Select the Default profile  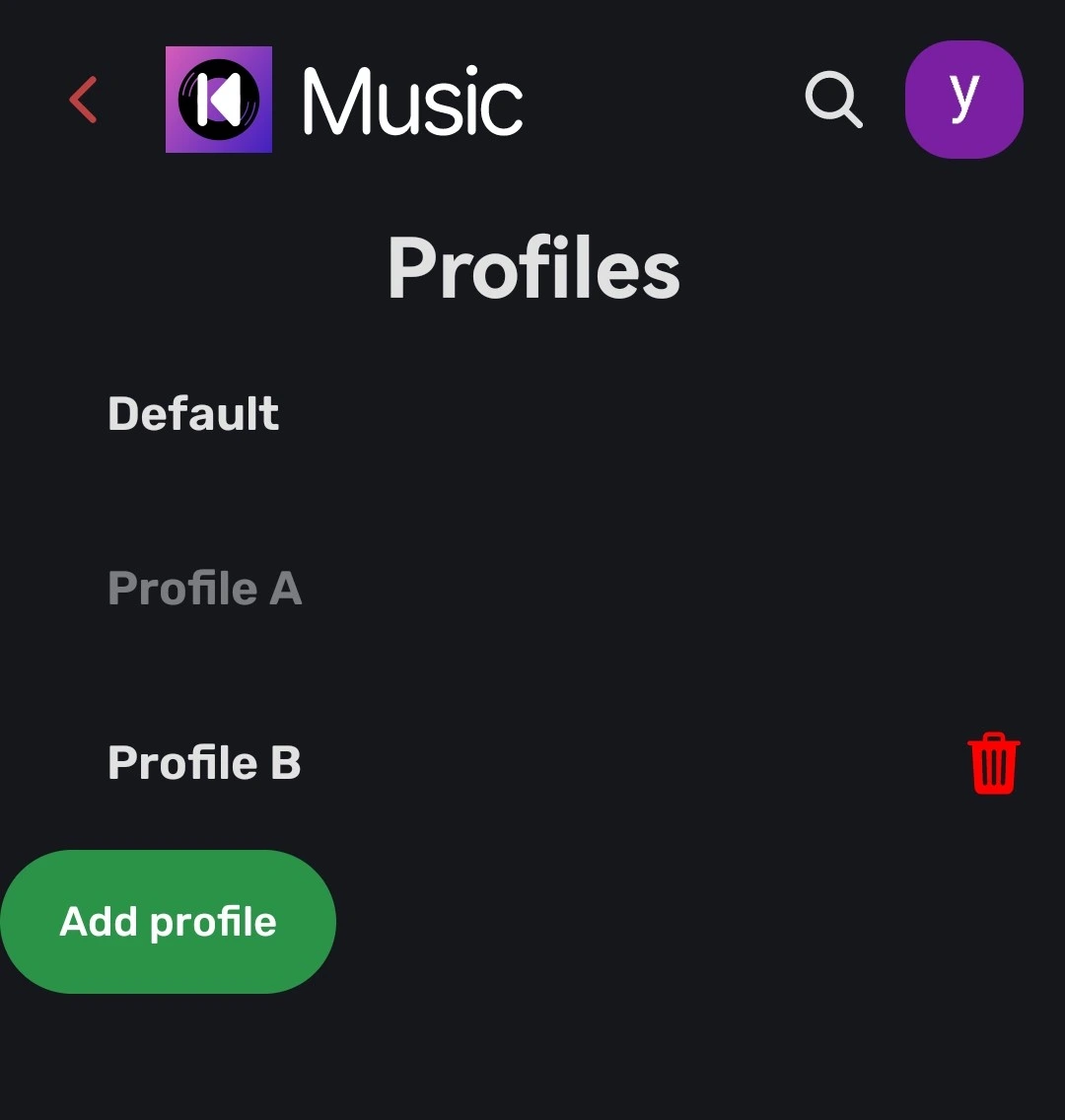pyautogui.click(x=192, y=415)
